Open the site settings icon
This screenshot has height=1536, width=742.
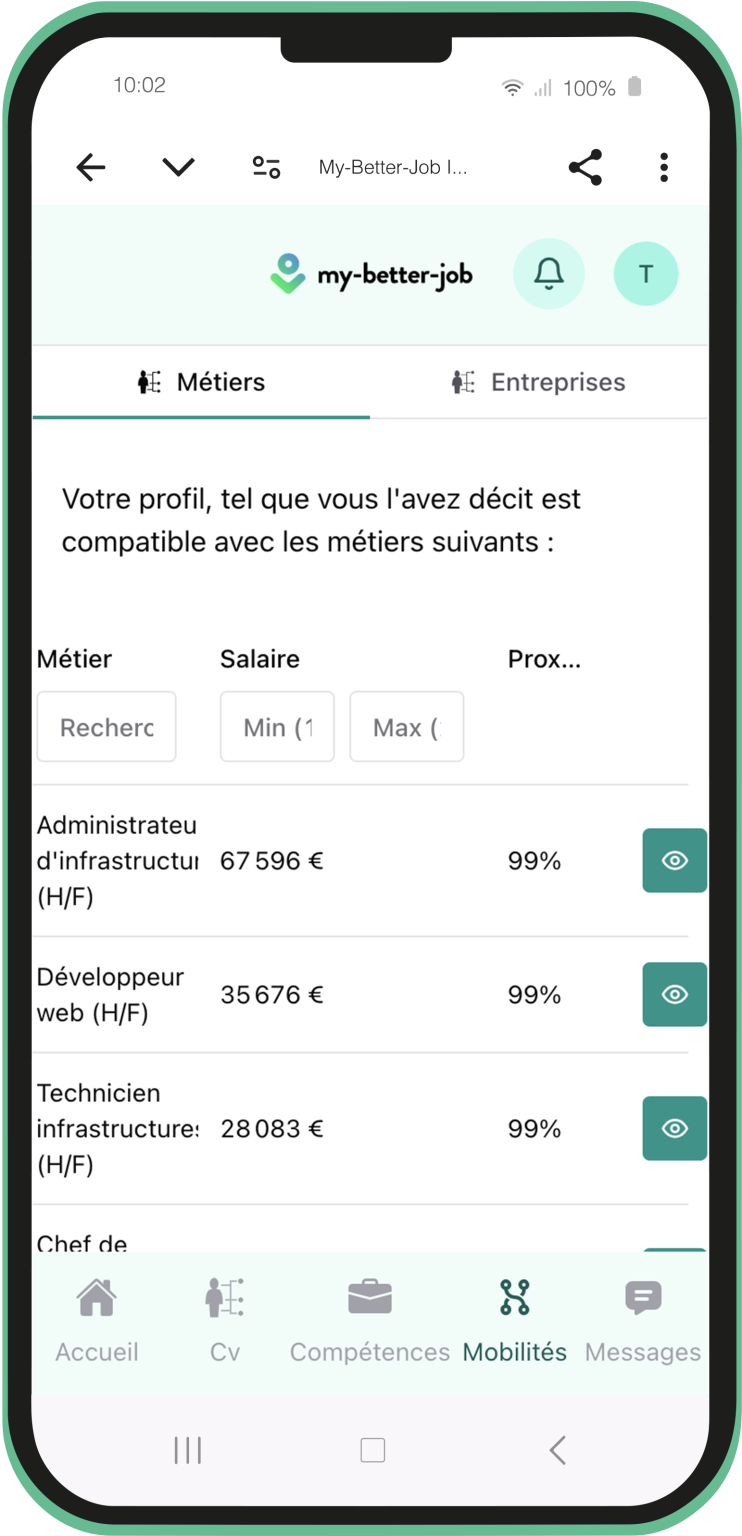pyautogui.click(x=266, y=168)
